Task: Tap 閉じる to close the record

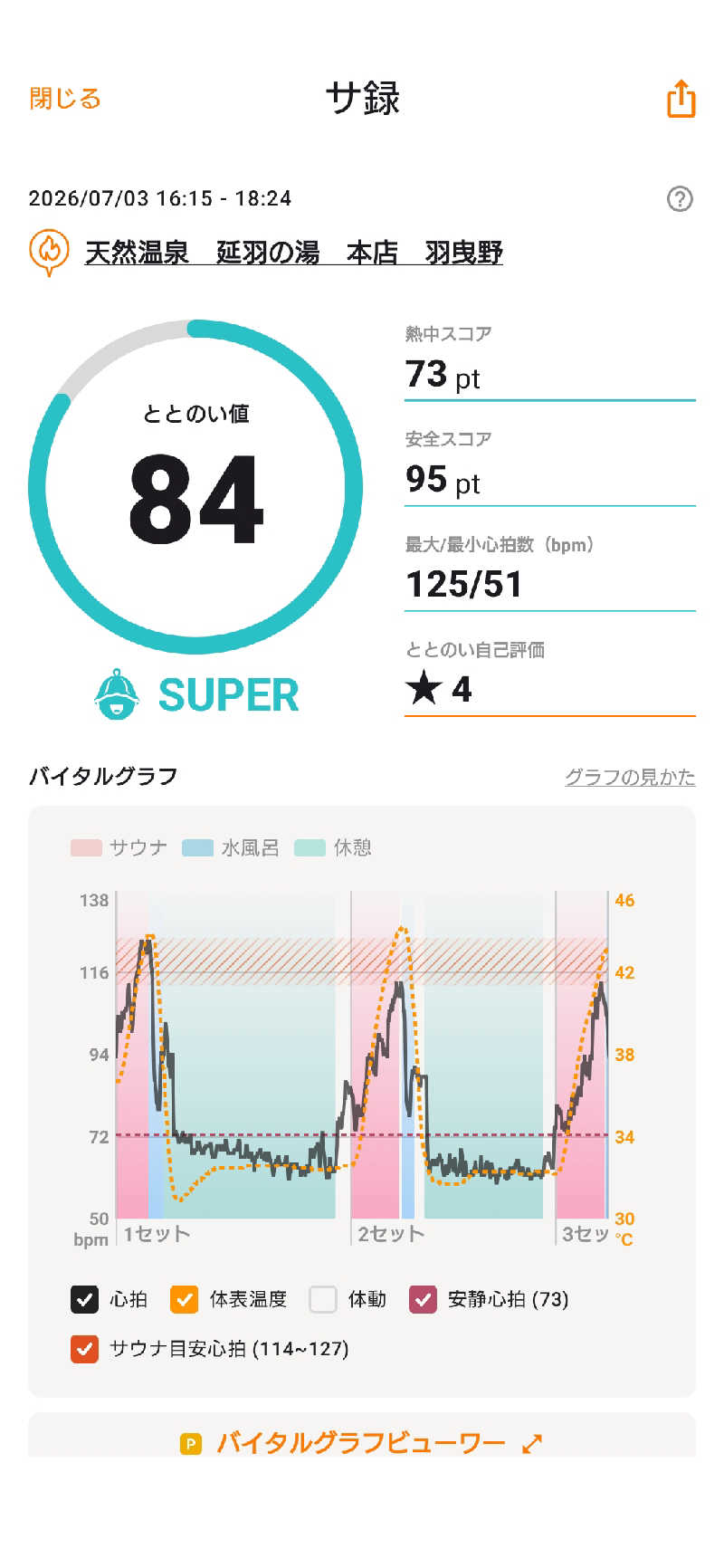Action: [x=64, y=98]
